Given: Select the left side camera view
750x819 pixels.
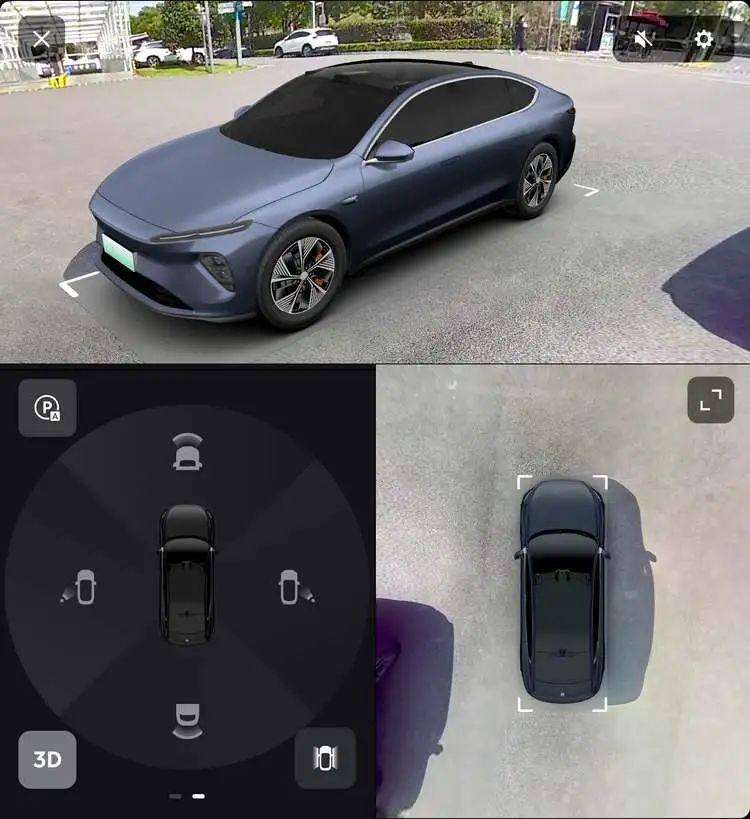Looking at the screenshot, I should click(80, 587).
